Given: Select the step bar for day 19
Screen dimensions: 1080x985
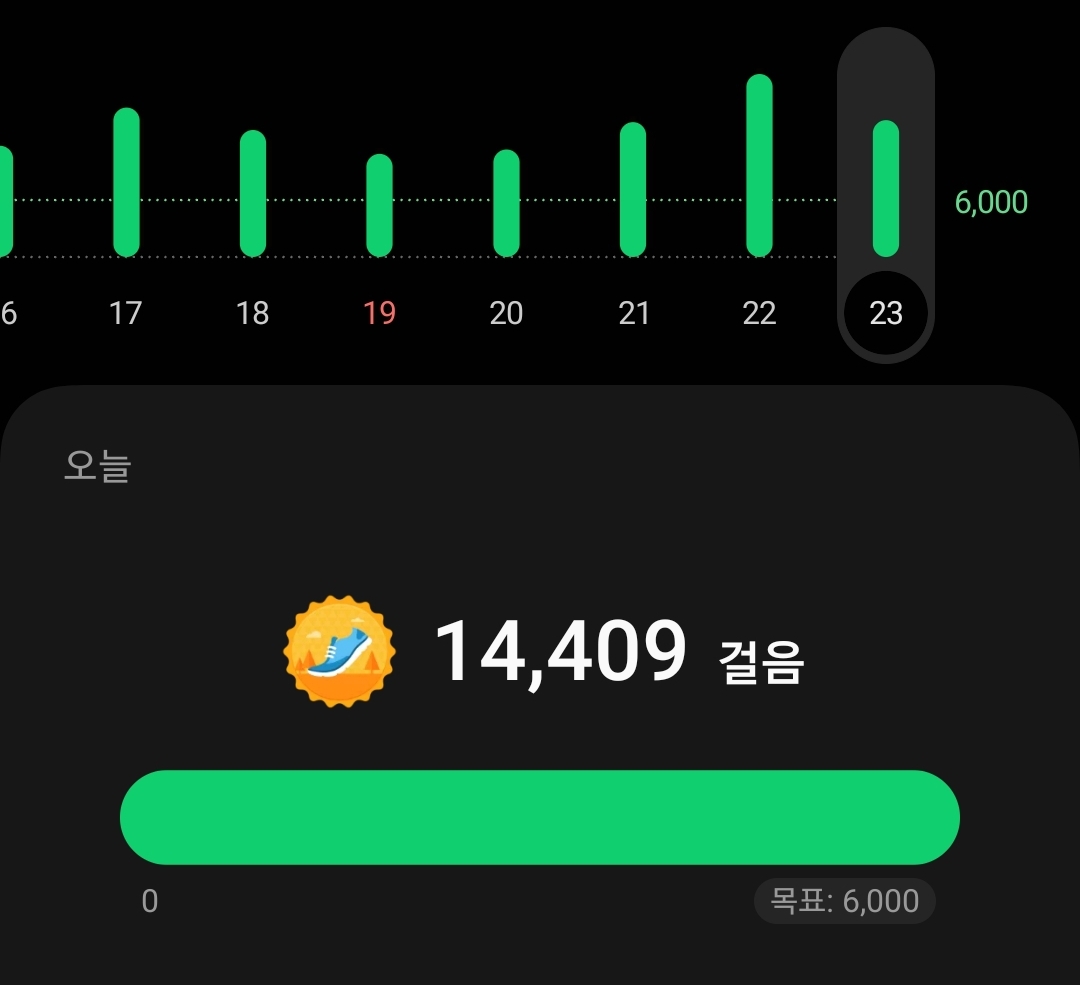Looking at the screenshot, I should 379,205.
